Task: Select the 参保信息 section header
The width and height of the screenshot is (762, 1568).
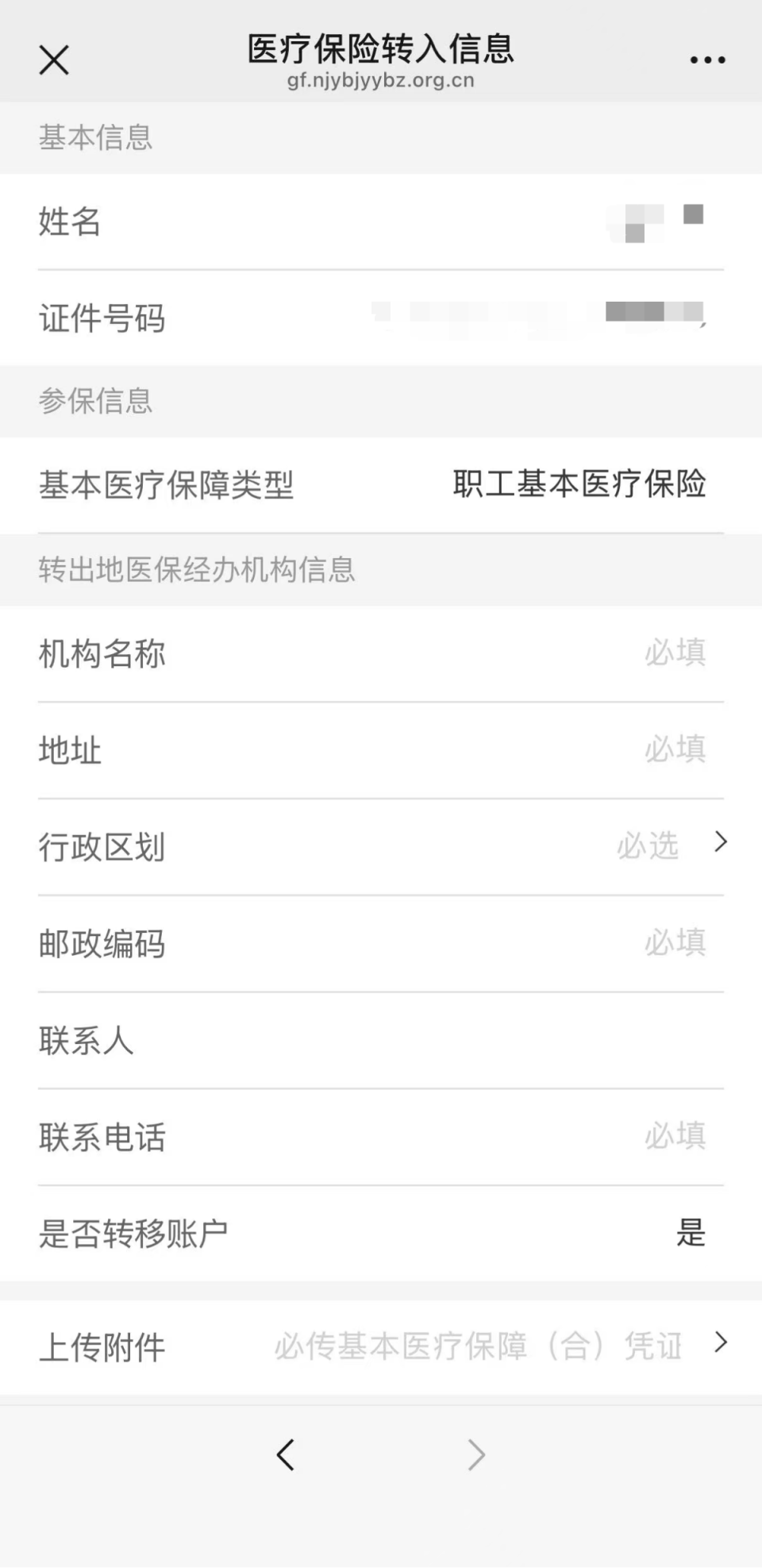Action: click(x=96, y=402)
